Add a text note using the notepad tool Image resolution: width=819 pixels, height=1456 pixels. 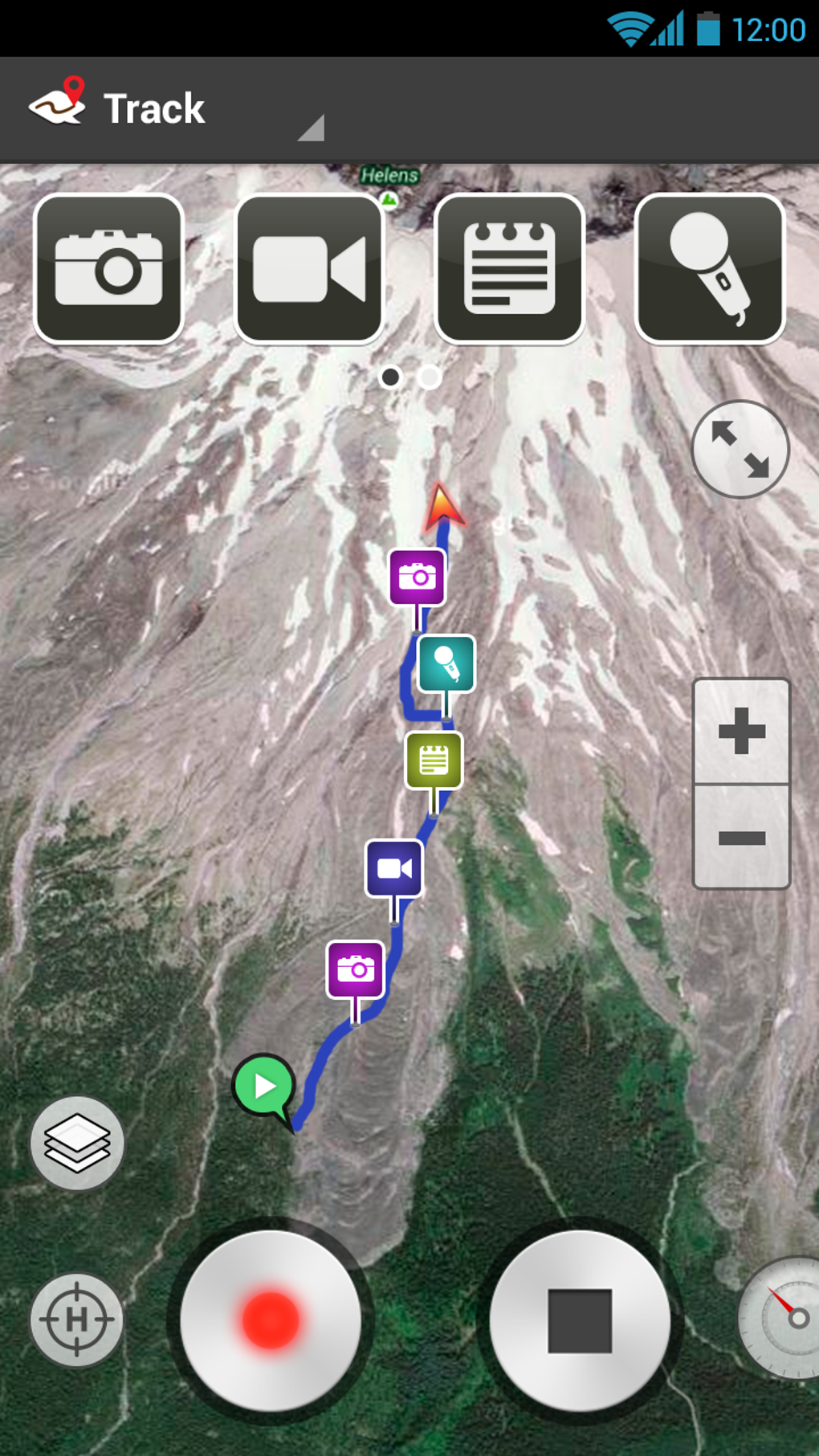pyautogui.click(x=509, y=267)
